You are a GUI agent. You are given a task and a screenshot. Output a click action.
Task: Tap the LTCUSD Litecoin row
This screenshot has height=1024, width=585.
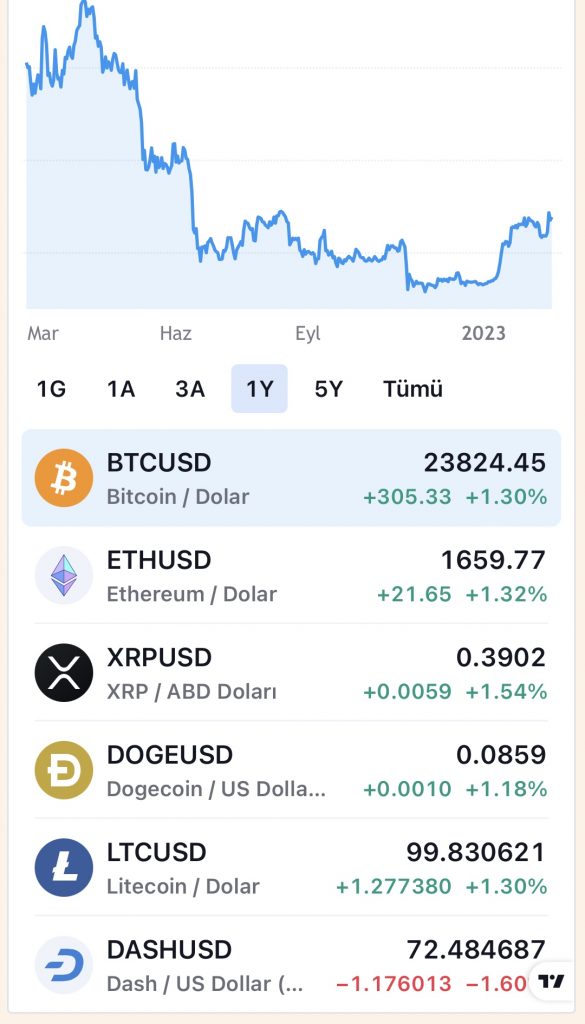291,867
